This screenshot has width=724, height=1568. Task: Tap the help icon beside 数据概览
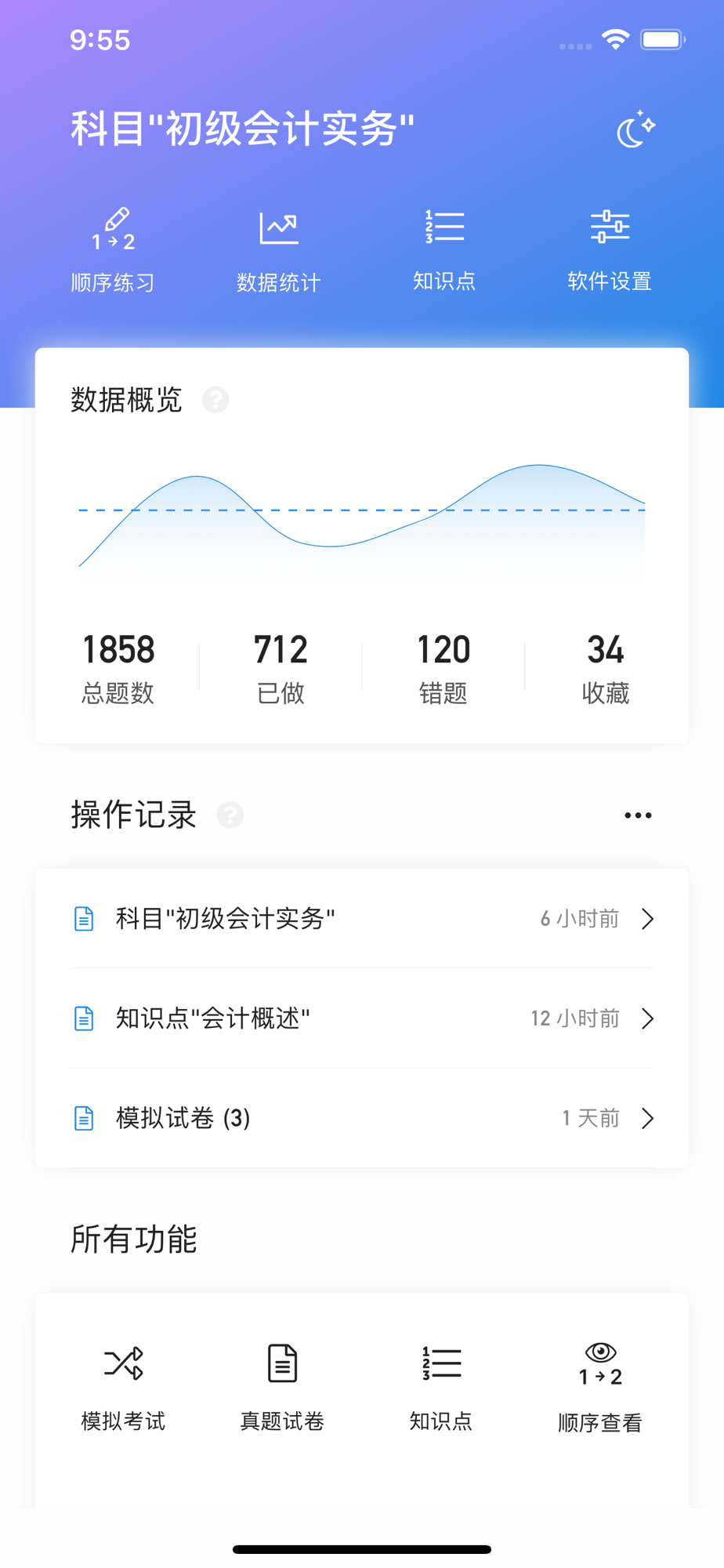215,400
